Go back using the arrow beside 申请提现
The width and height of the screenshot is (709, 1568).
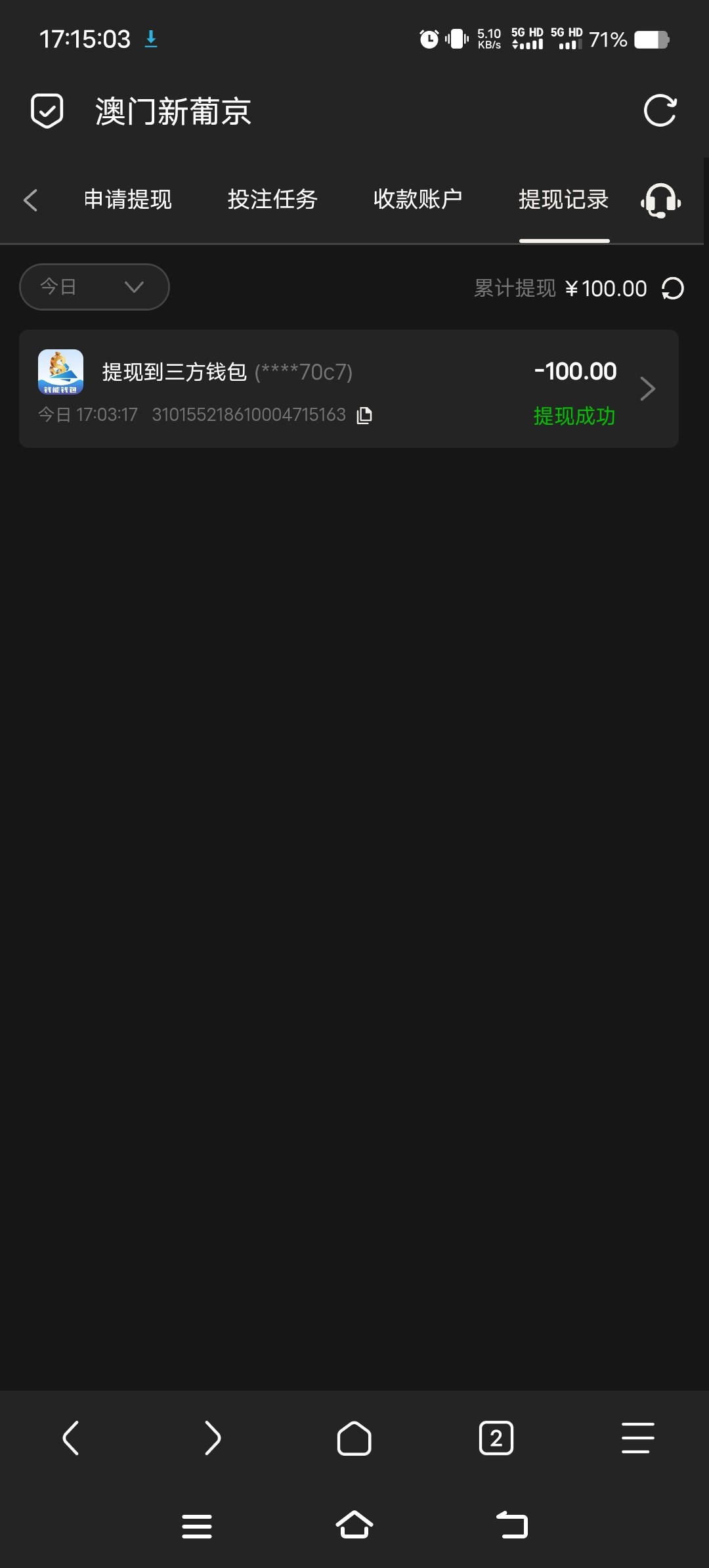pyautogui.click(x=30, y=200)
